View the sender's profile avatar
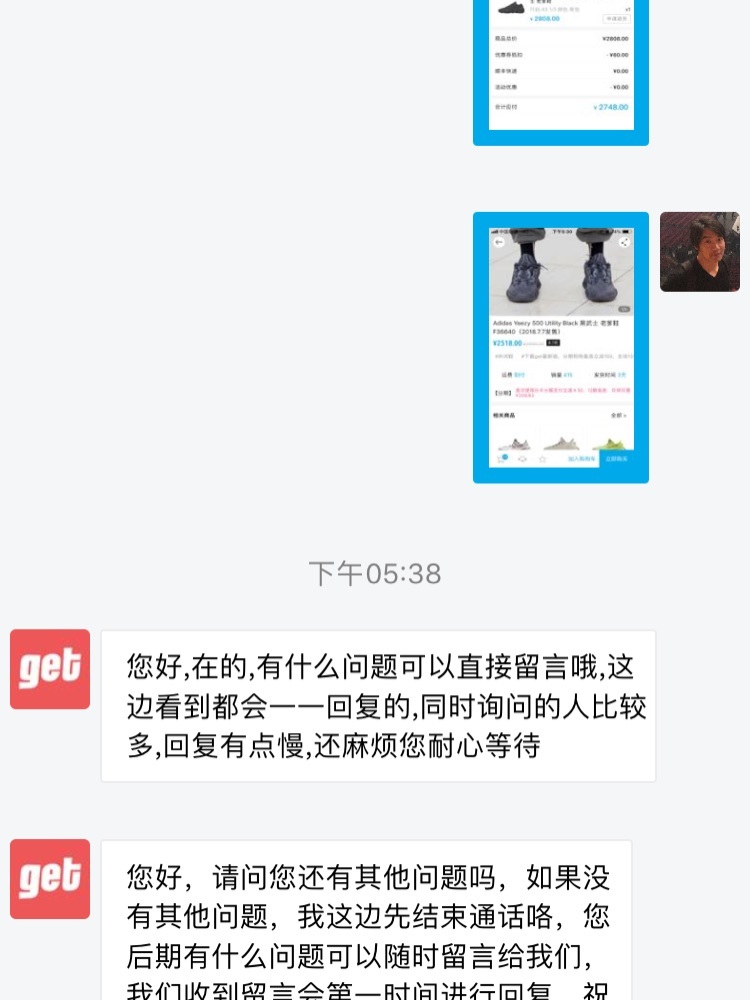This screenshot has width=750, height=1000. [x=699, y=252]
